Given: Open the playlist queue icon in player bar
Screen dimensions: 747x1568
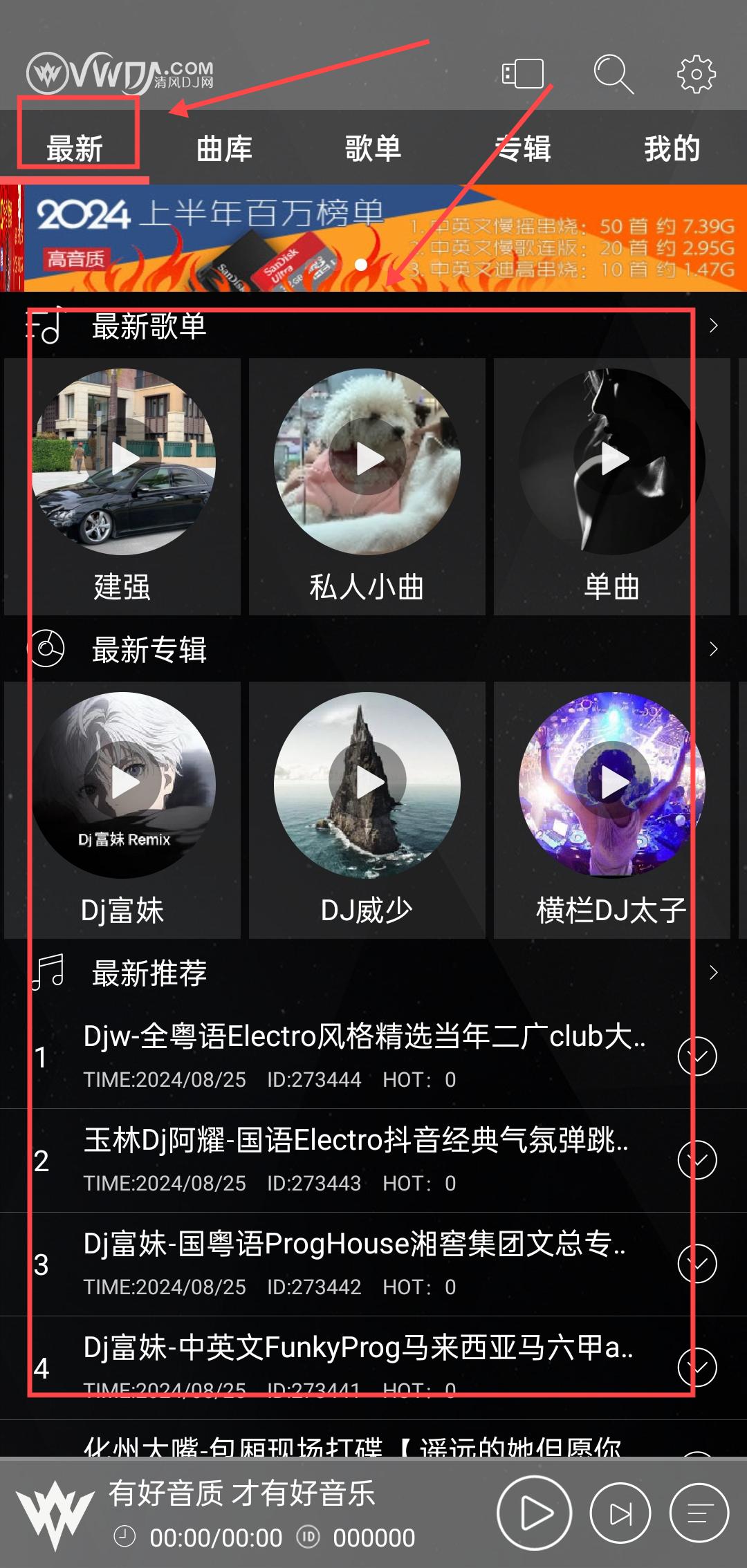Looking at the screenshot, I should (x=699, y=1513).
